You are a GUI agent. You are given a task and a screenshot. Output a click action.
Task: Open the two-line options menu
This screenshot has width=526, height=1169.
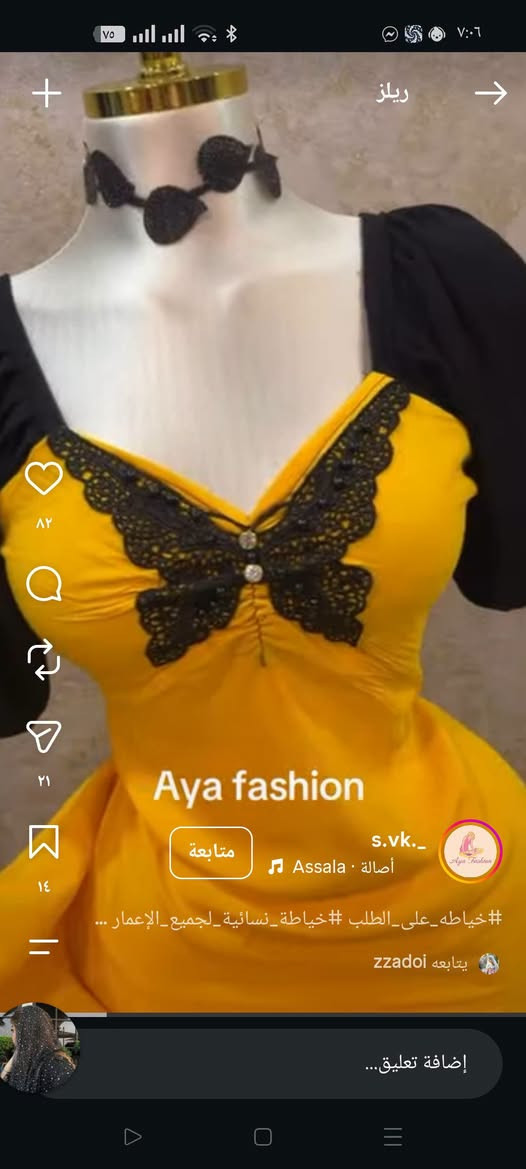point(43,947)
